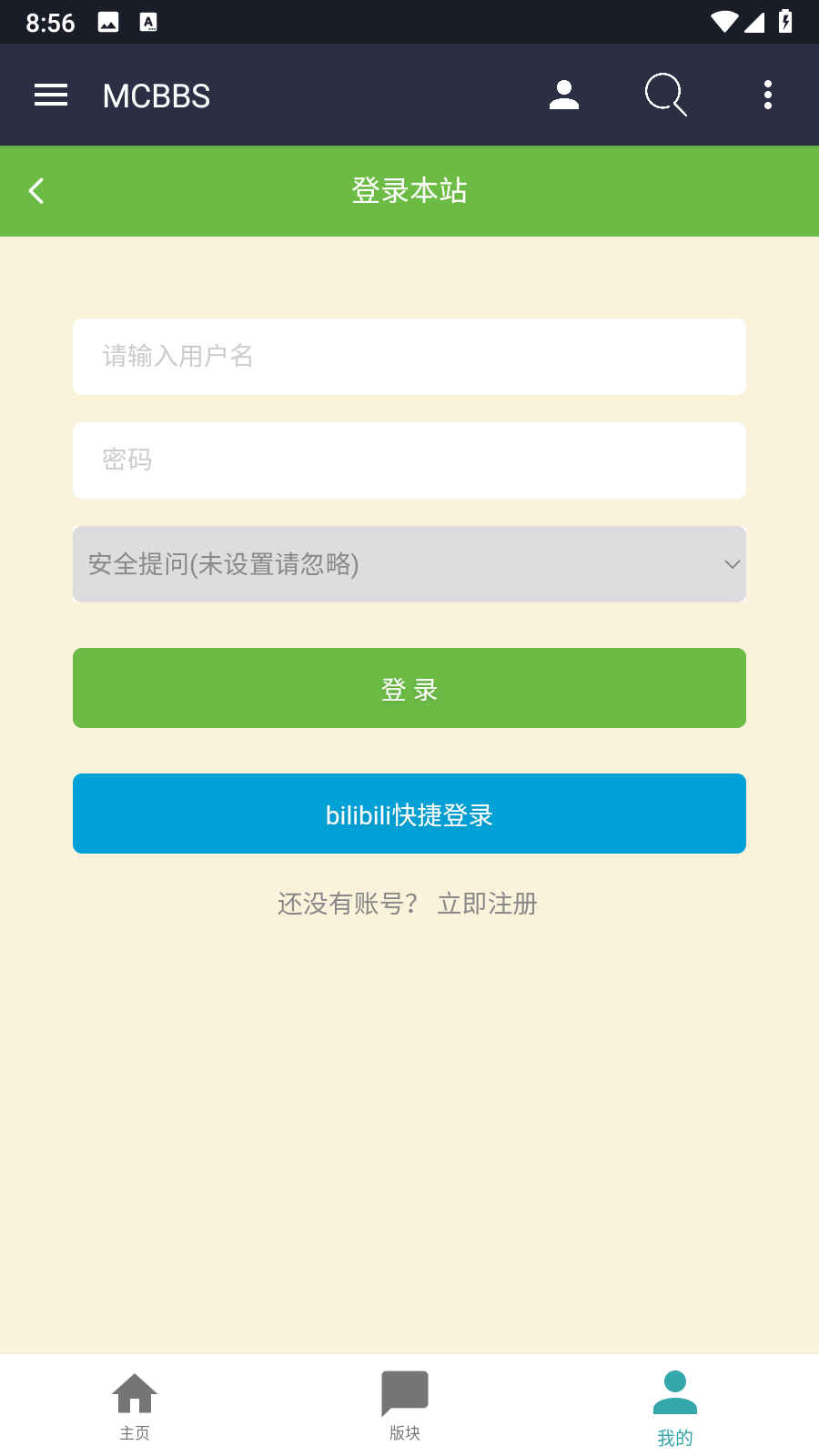Open 立即注册 to register an account
Viewport: 819px width, 1456px height.
[x=488, y=903]
